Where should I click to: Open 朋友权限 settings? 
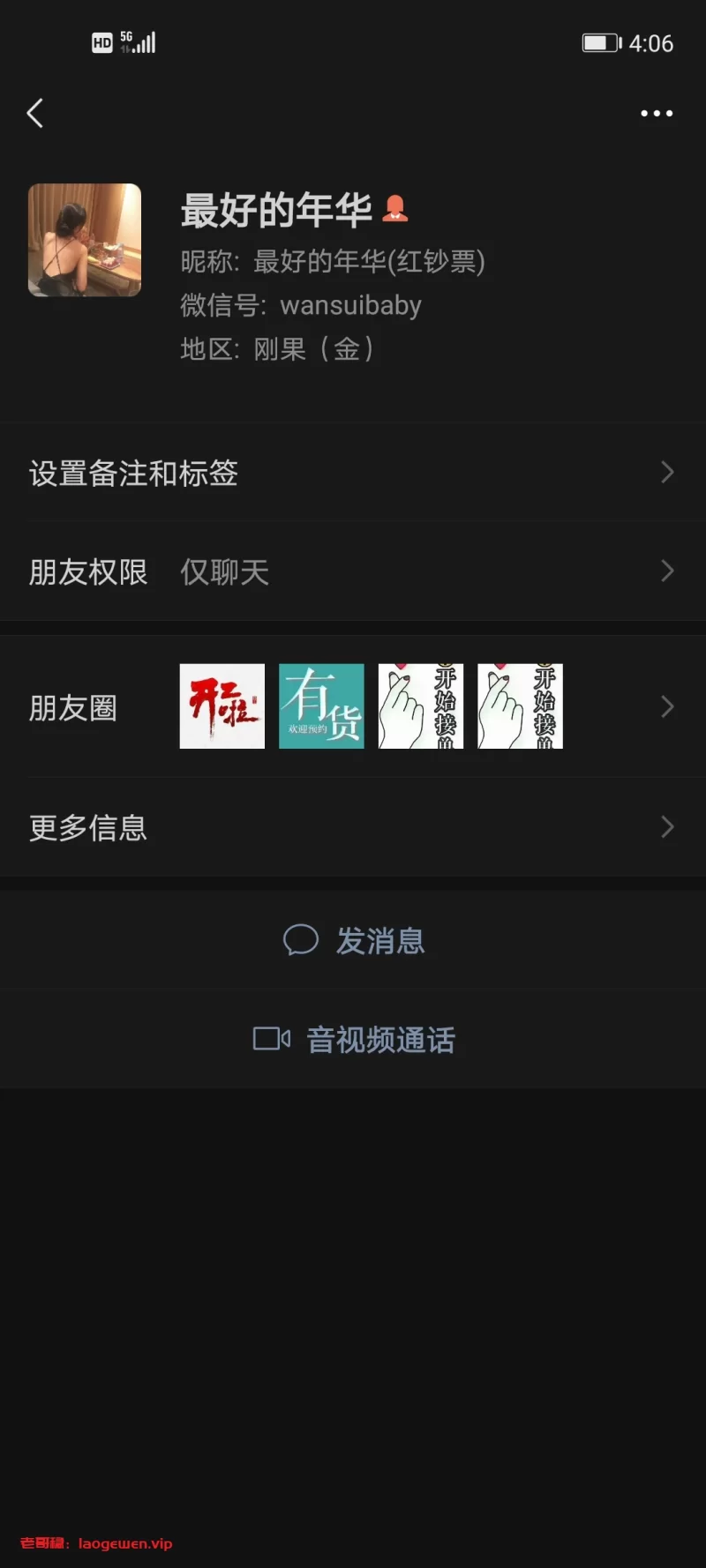[x=353, y=571]
